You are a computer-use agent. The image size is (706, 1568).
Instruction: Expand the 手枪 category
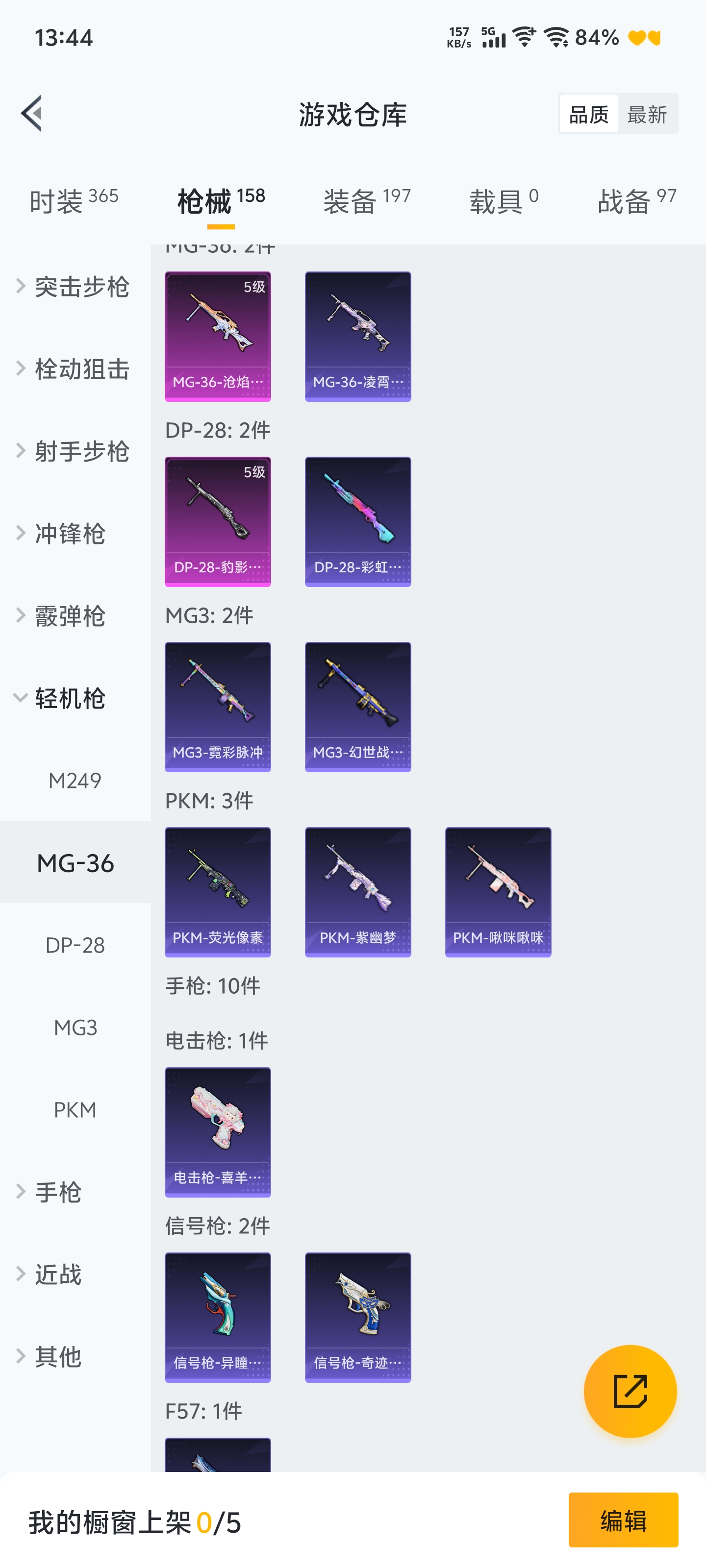[57, 1192]
